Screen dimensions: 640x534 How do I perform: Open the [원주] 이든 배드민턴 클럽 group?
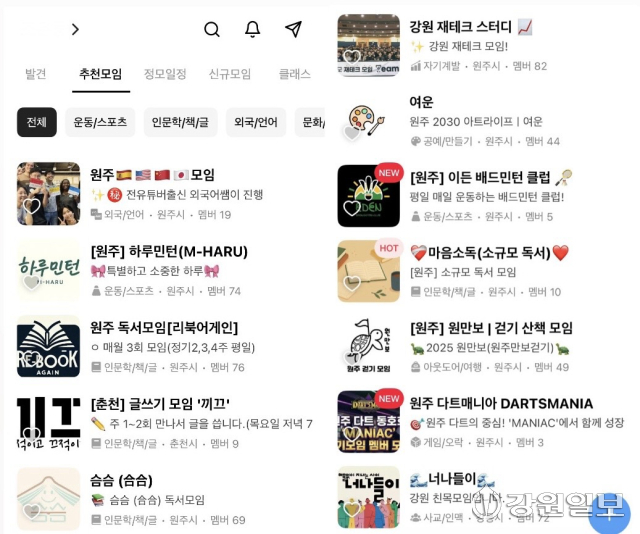(480, 177)
